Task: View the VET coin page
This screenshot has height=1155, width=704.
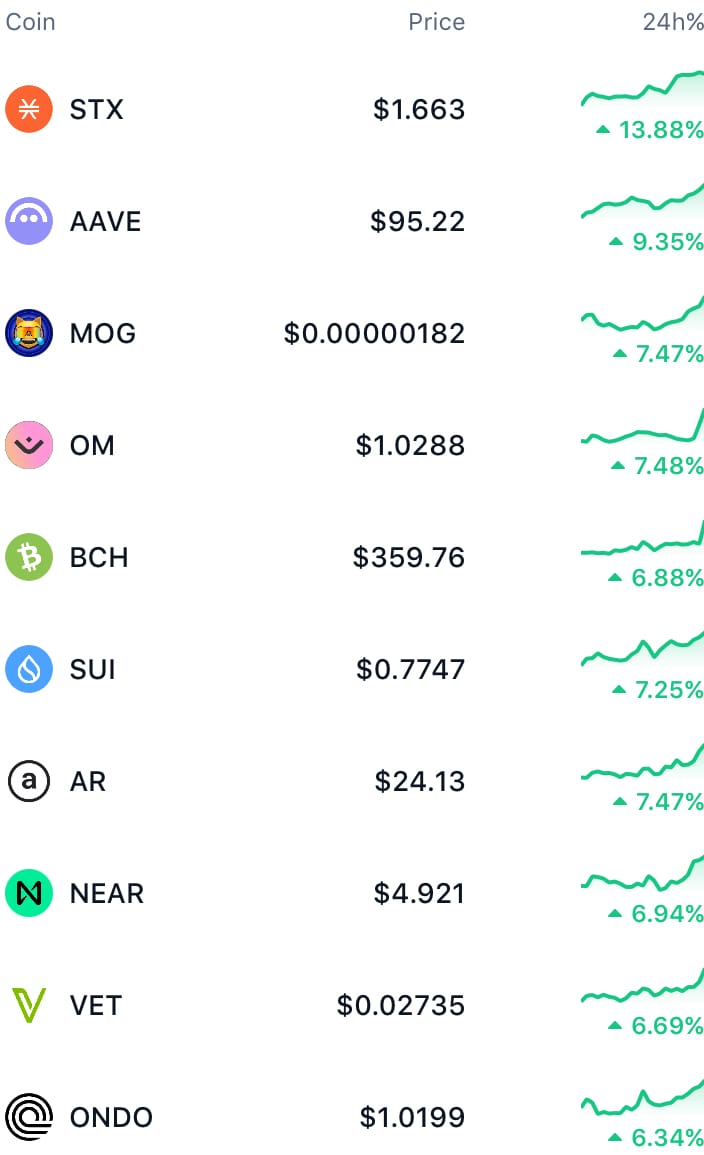Action: coord(352,1005)
